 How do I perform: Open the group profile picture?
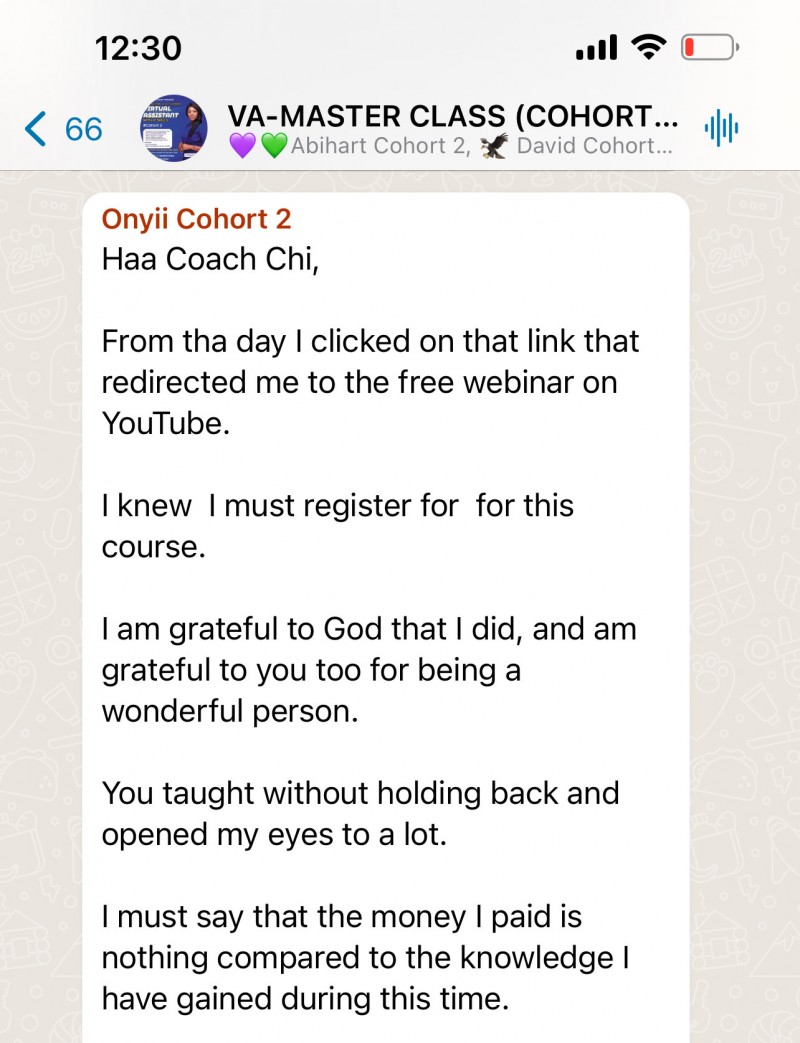[174, 128]
